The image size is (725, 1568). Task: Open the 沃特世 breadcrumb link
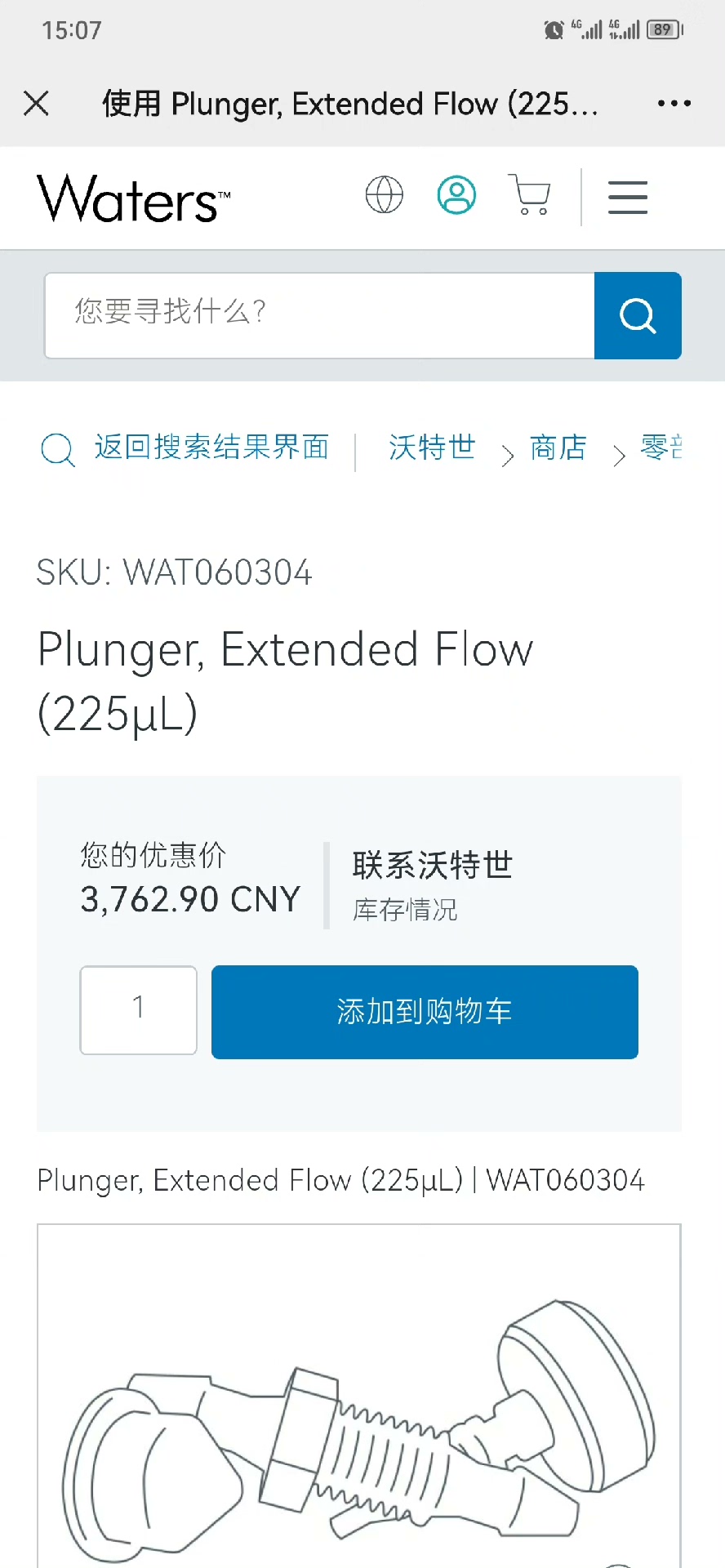(432, 448)
